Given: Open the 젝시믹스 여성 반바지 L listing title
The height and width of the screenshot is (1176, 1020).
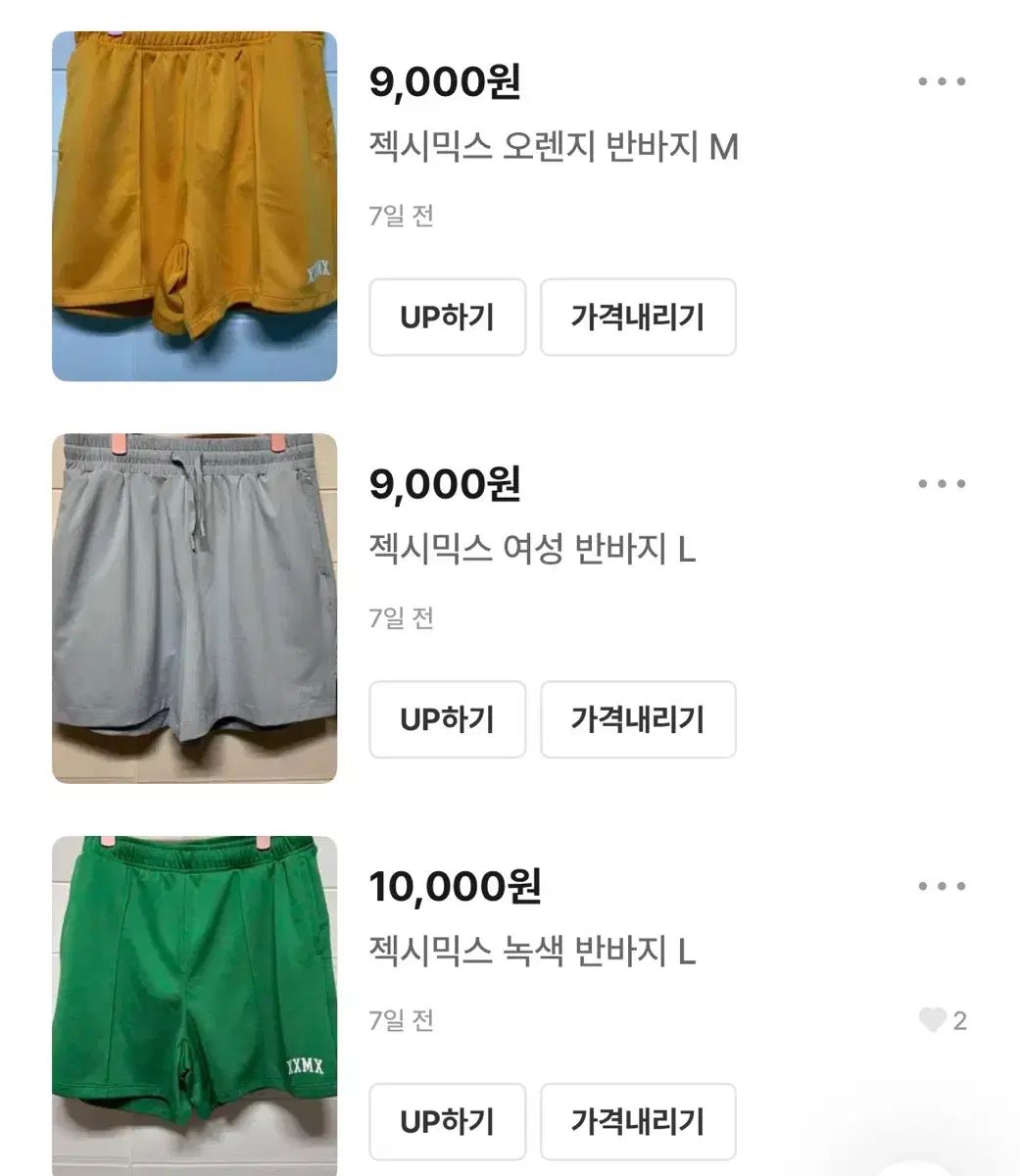Looking at the screenshot, I should point(532,550).
